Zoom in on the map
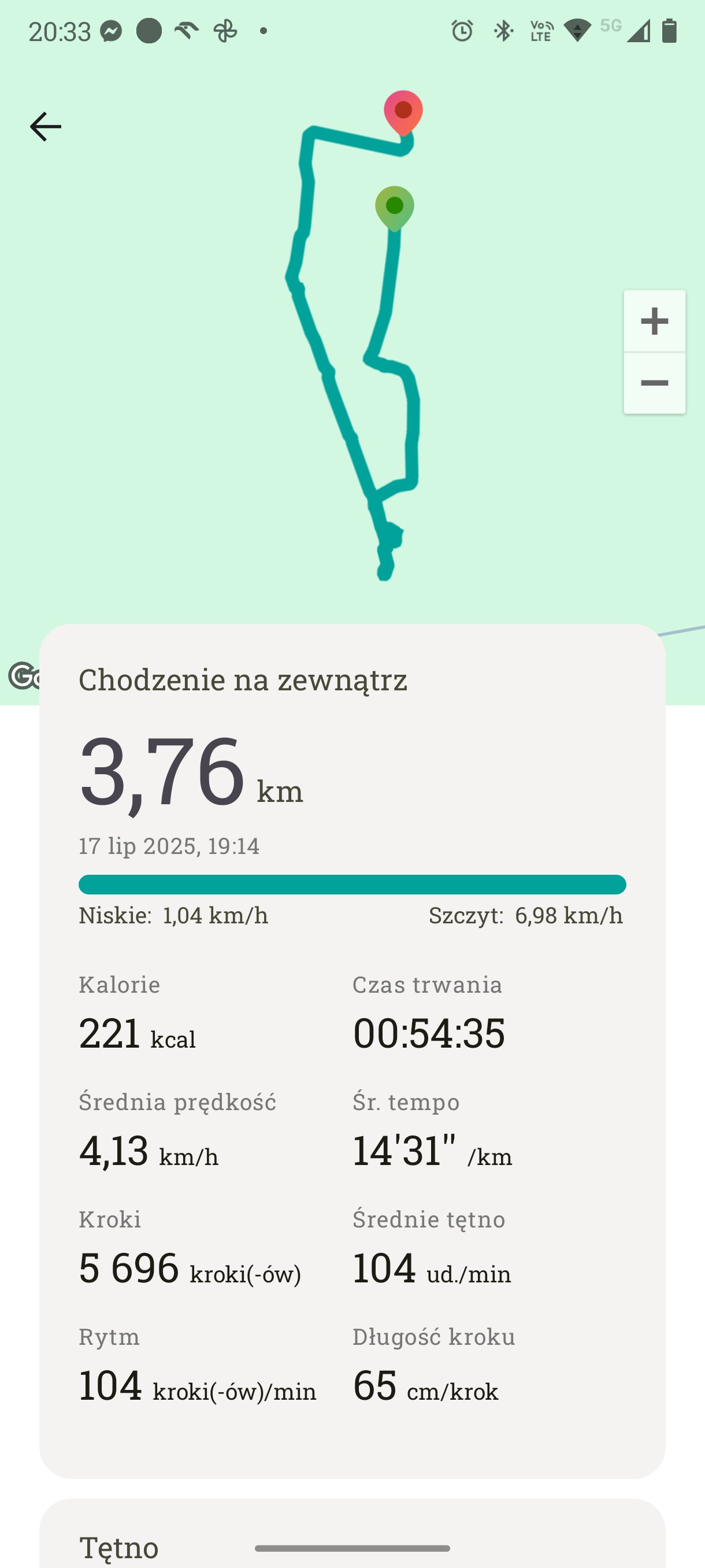Screen dimensions: 705x1568 [x=655, y=321]
